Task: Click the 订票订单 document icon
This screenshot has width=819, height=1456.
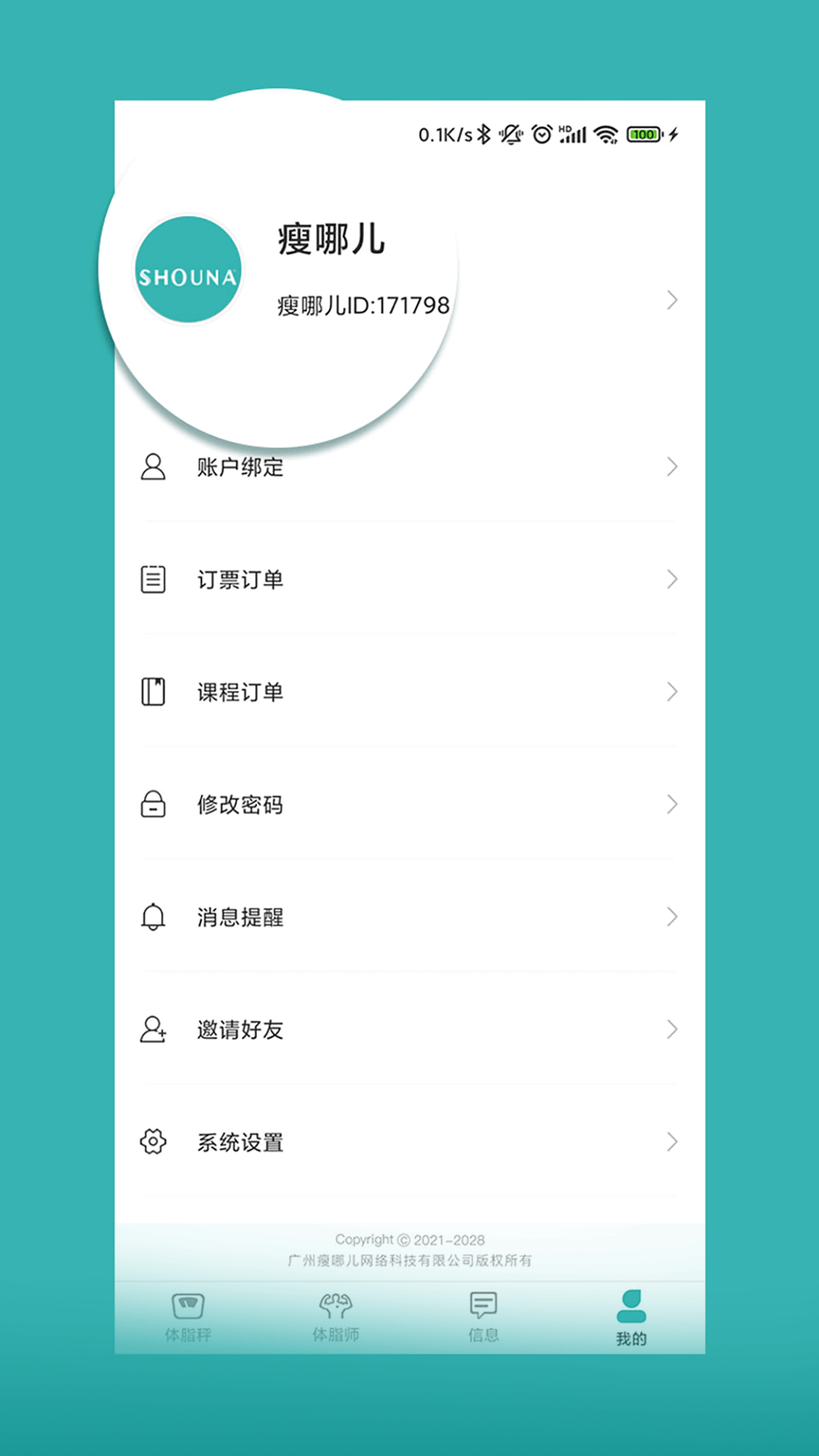Action: 153,579
